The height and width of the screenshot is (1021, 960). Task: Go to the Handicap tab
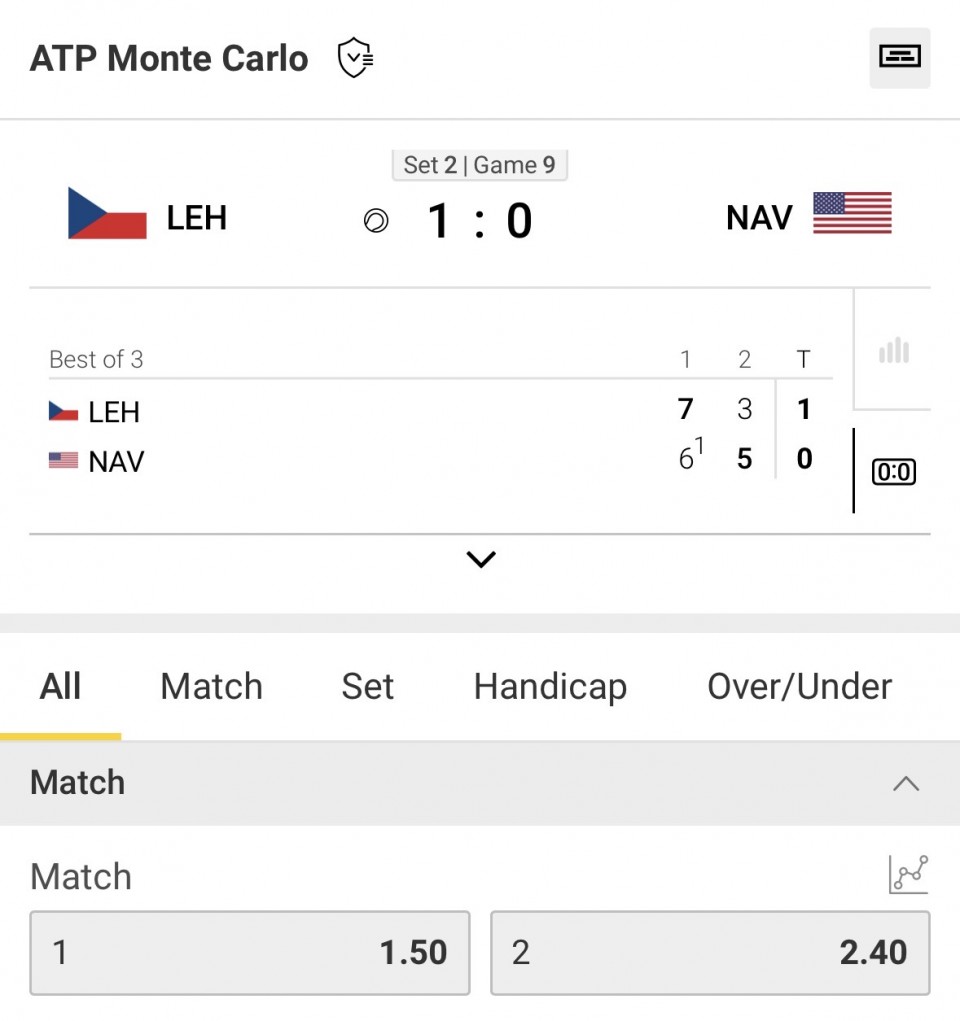pos(550,687)
